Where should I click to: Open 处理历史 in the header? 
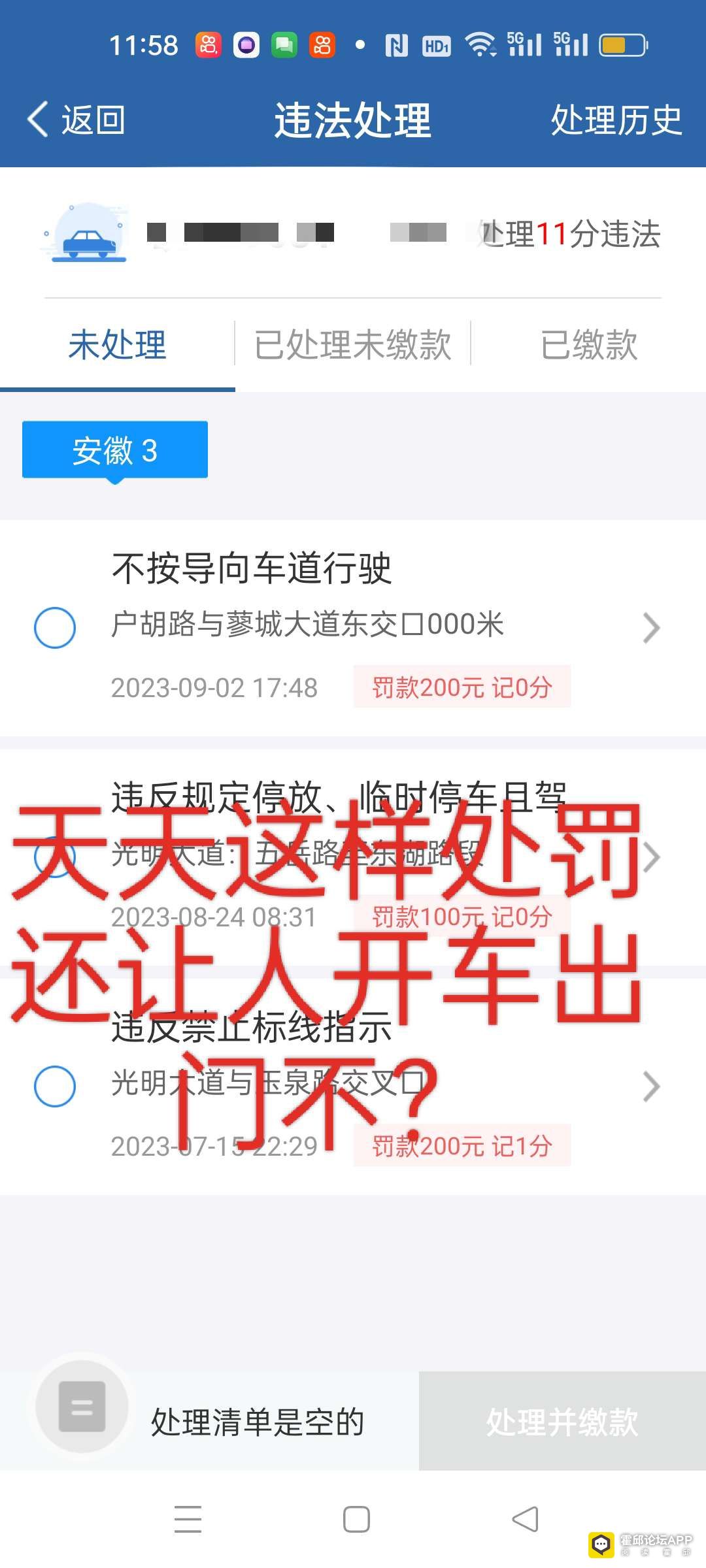click(616, 120)
